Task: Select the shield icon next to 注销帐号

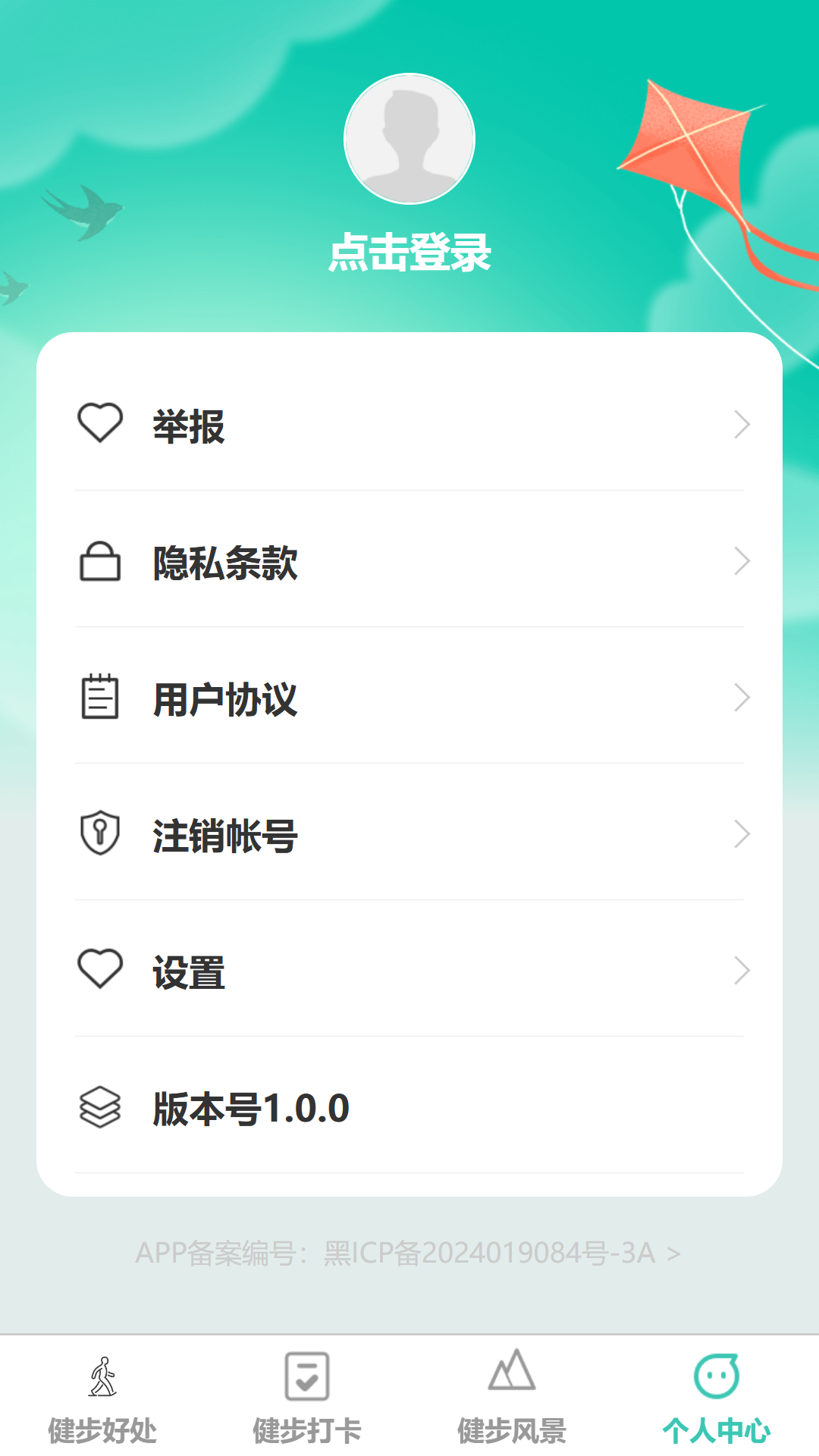Action: (x=99, y=834)
